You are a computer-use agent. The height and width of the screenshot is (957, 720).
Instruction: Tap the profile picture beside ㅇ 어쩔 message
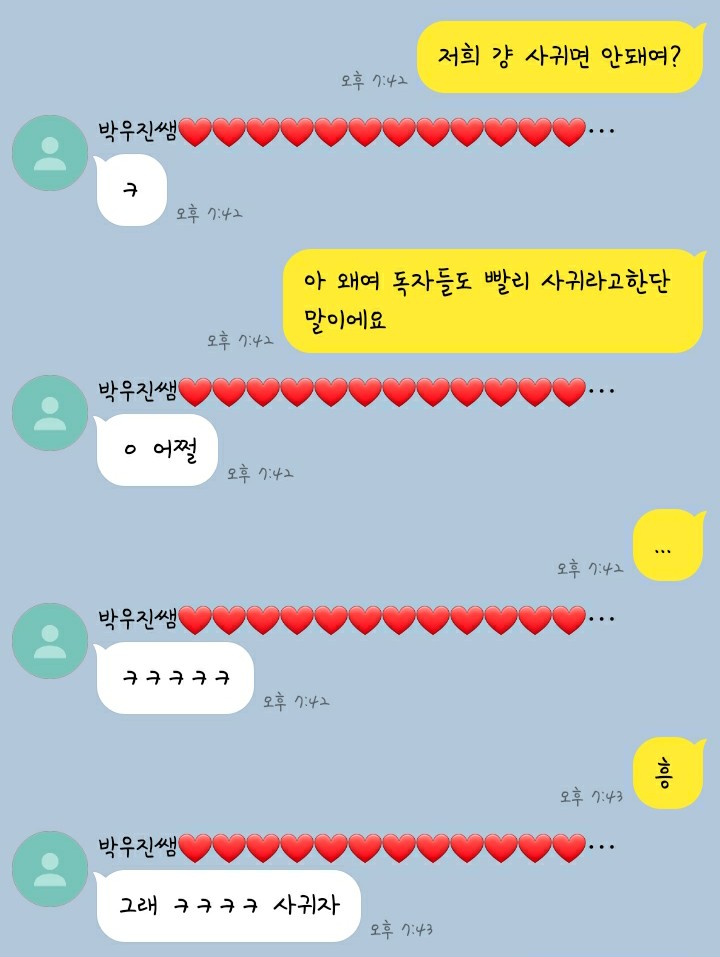click(49, 413)
